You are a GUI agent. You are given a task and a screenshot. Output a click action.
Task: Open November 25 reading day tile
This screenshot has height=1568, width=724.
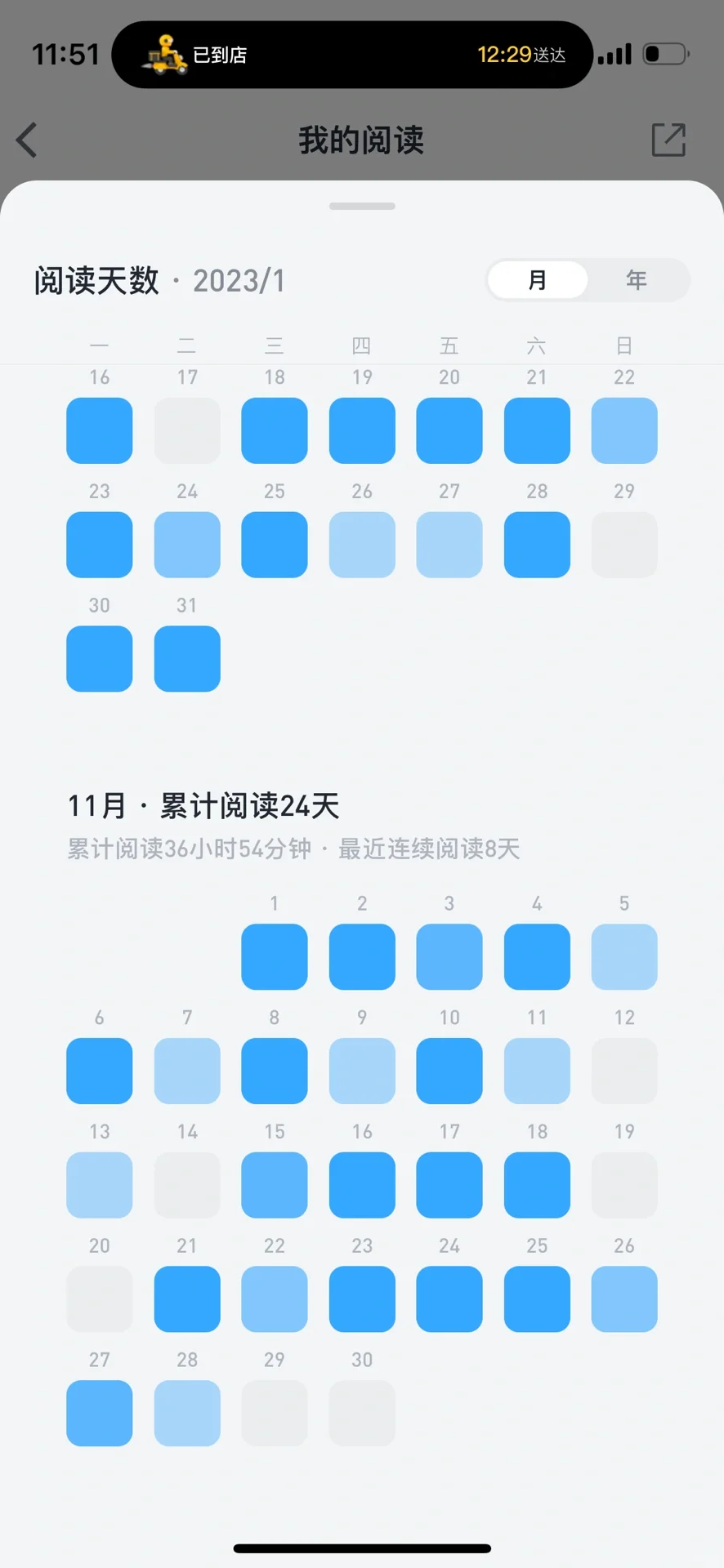pyautogui.click(x=537, y=1298)
